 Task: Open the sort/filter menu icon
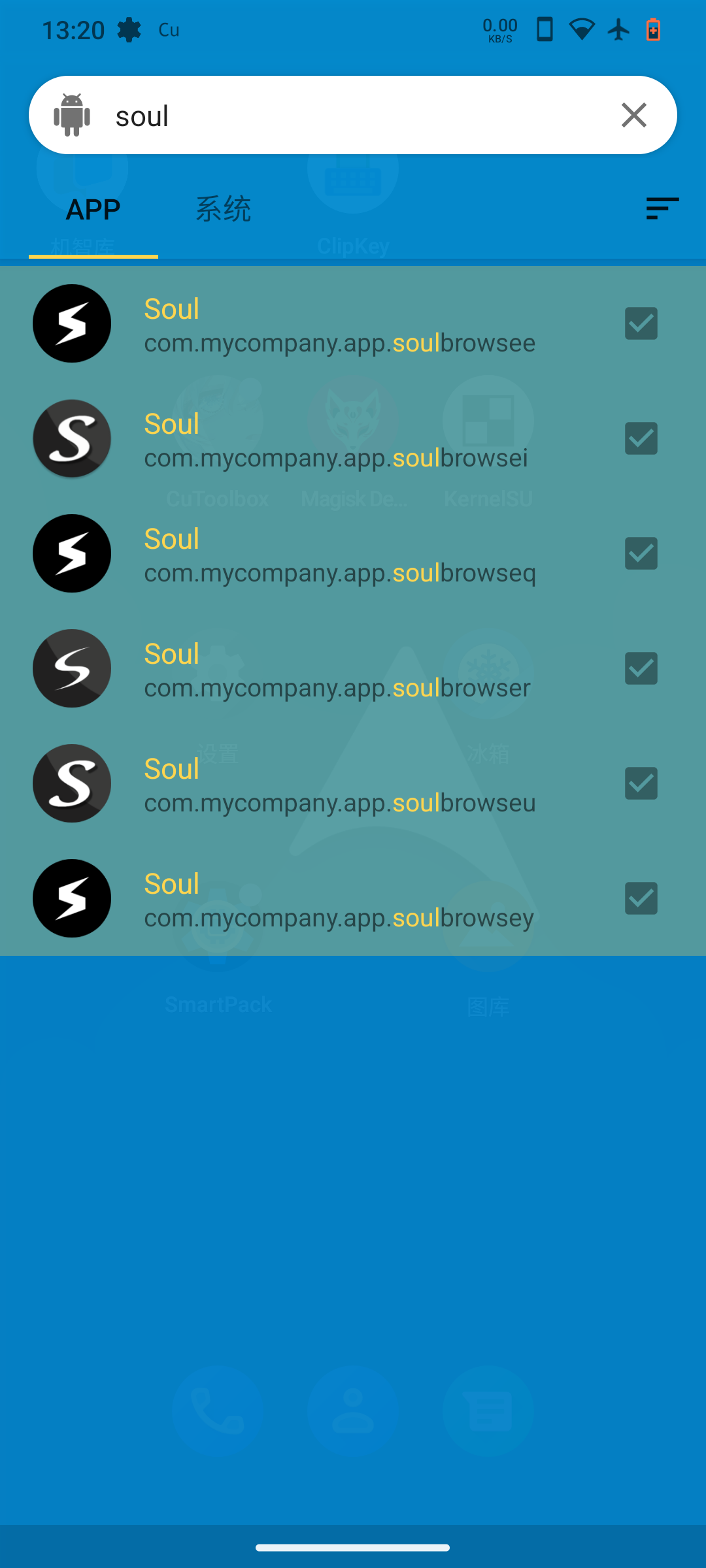[x=662, y=208]
